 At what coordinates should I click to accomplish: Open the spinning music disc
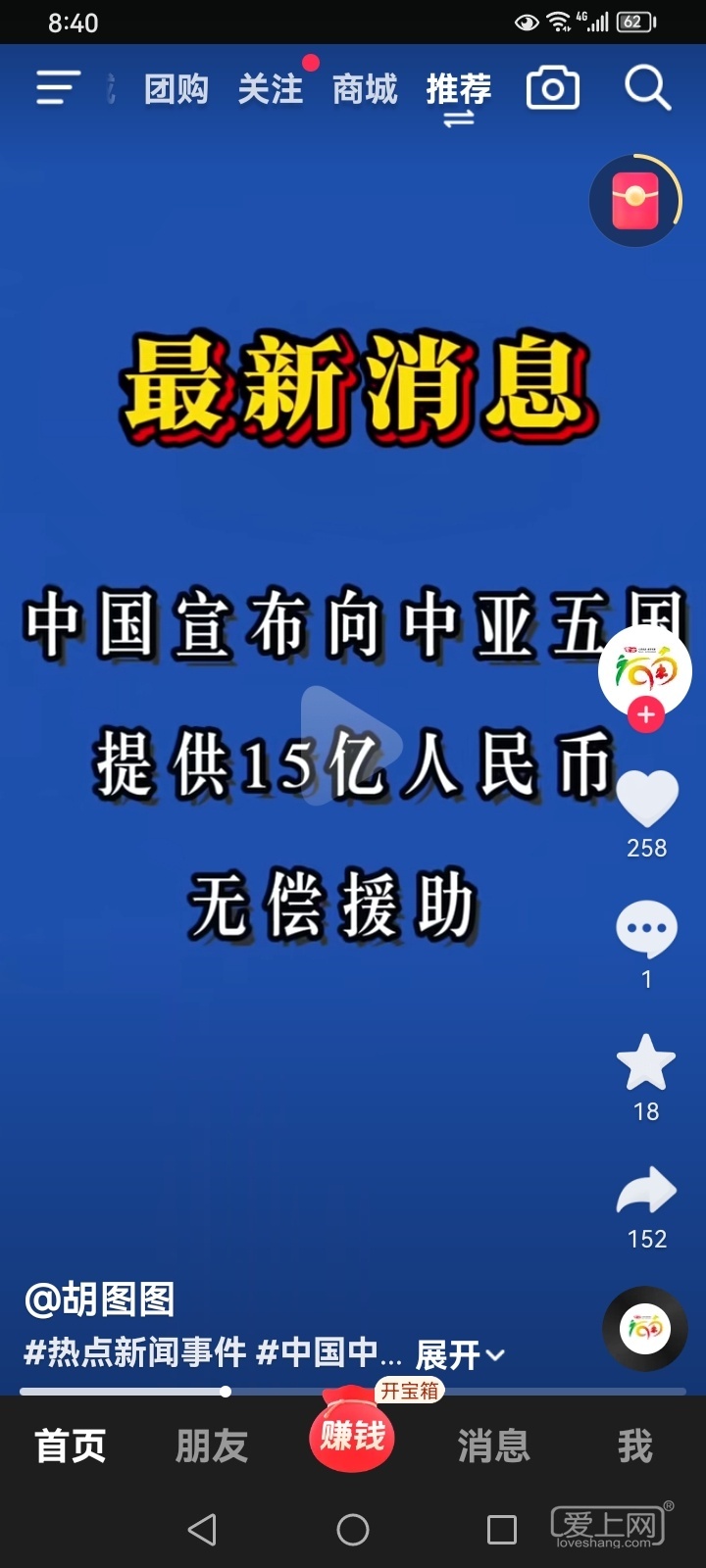[644, 1329]
